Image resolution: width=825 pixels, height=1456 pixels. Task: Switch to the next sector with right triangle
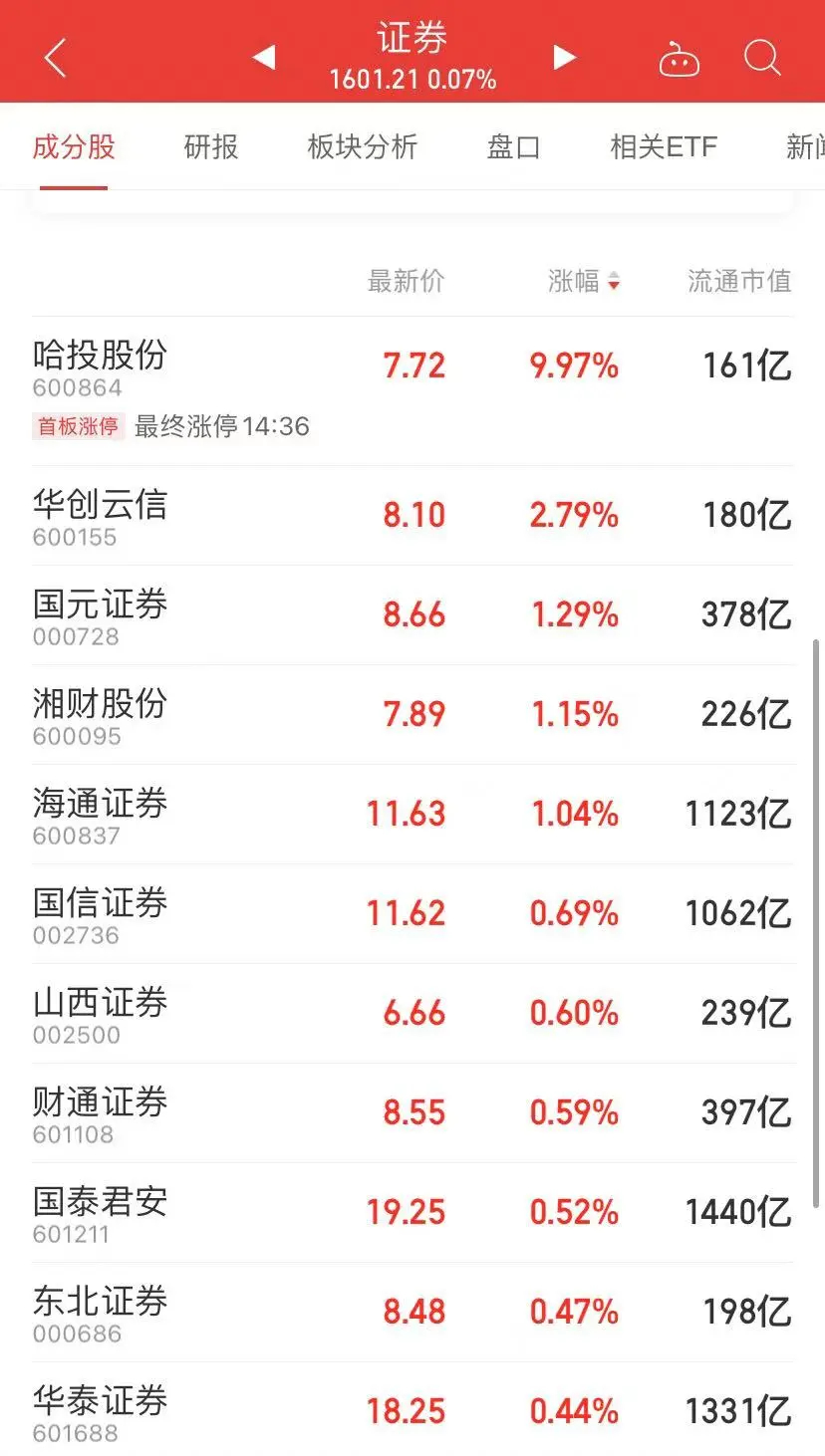pos(565,58)
